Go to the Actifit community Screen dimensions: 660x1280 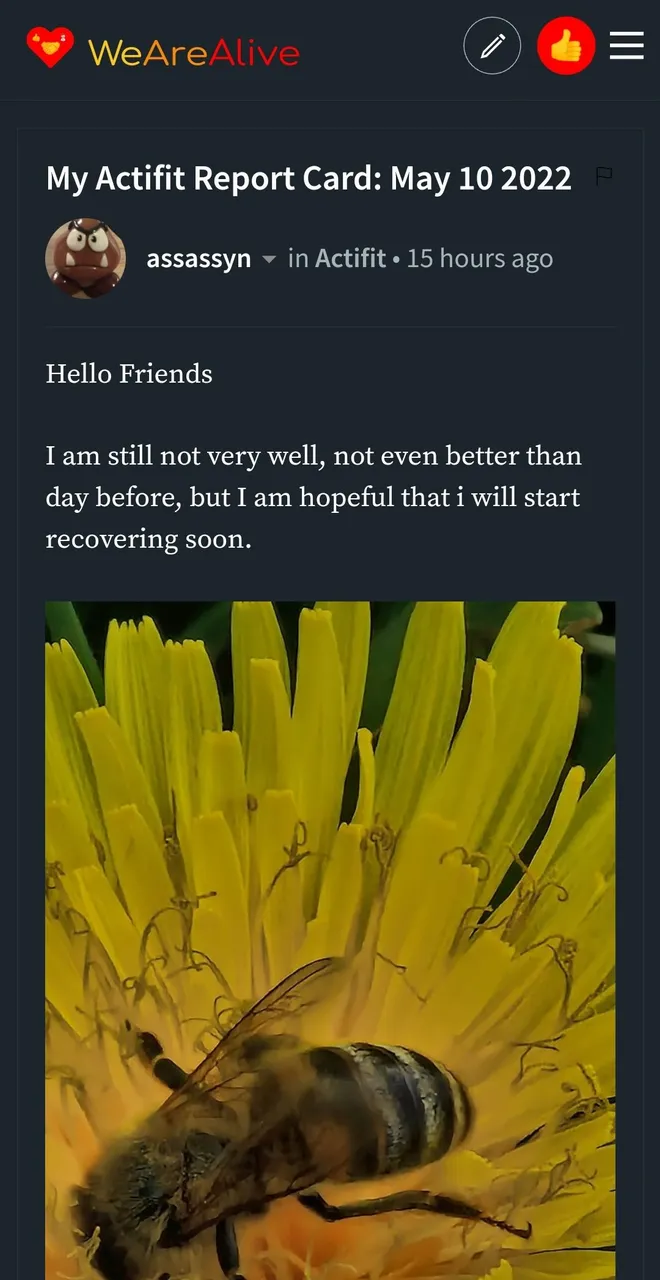click(350, 259)
